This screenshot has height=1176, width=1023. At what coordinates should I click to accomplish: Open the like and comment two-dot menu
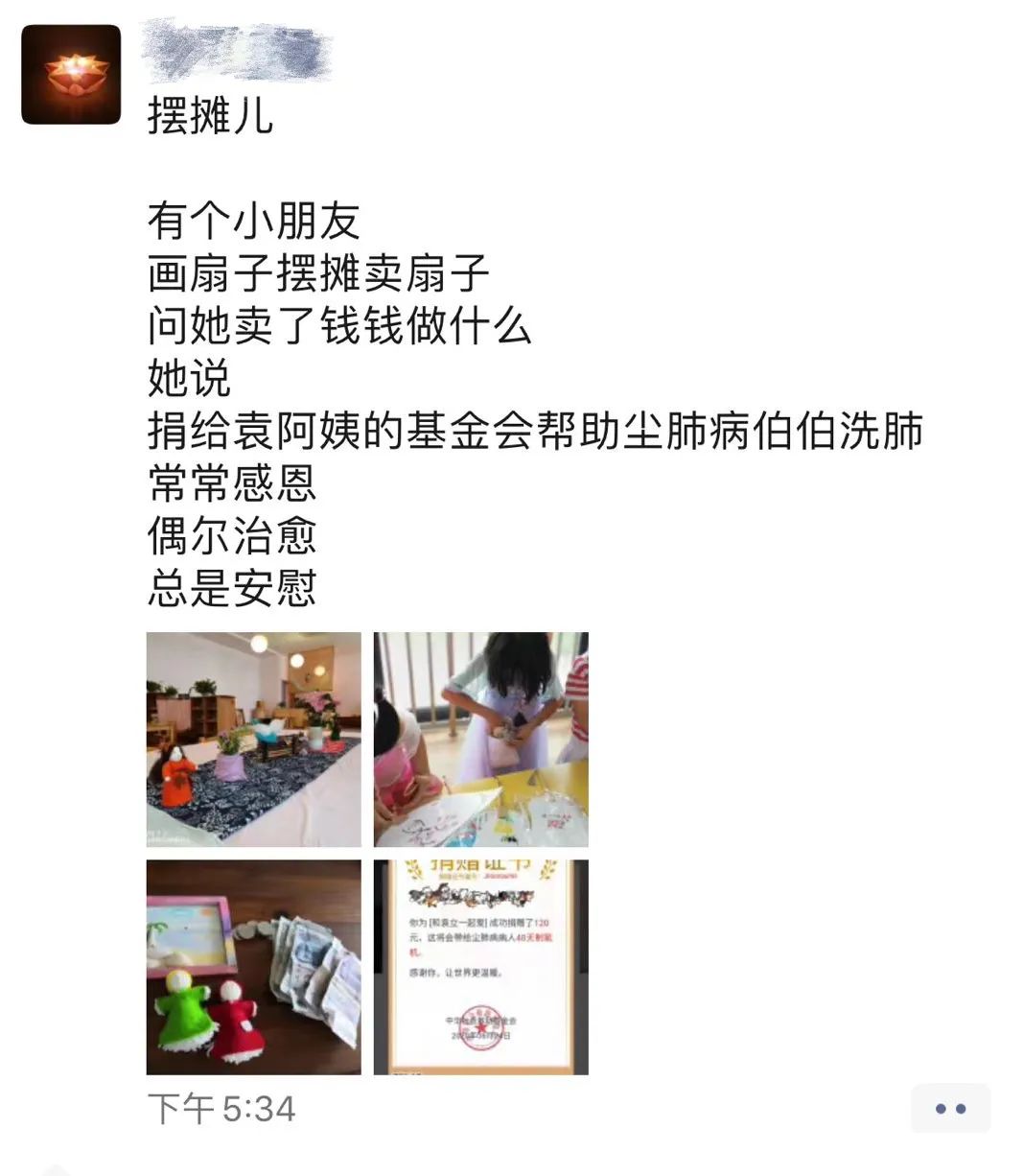[950, 1109]
